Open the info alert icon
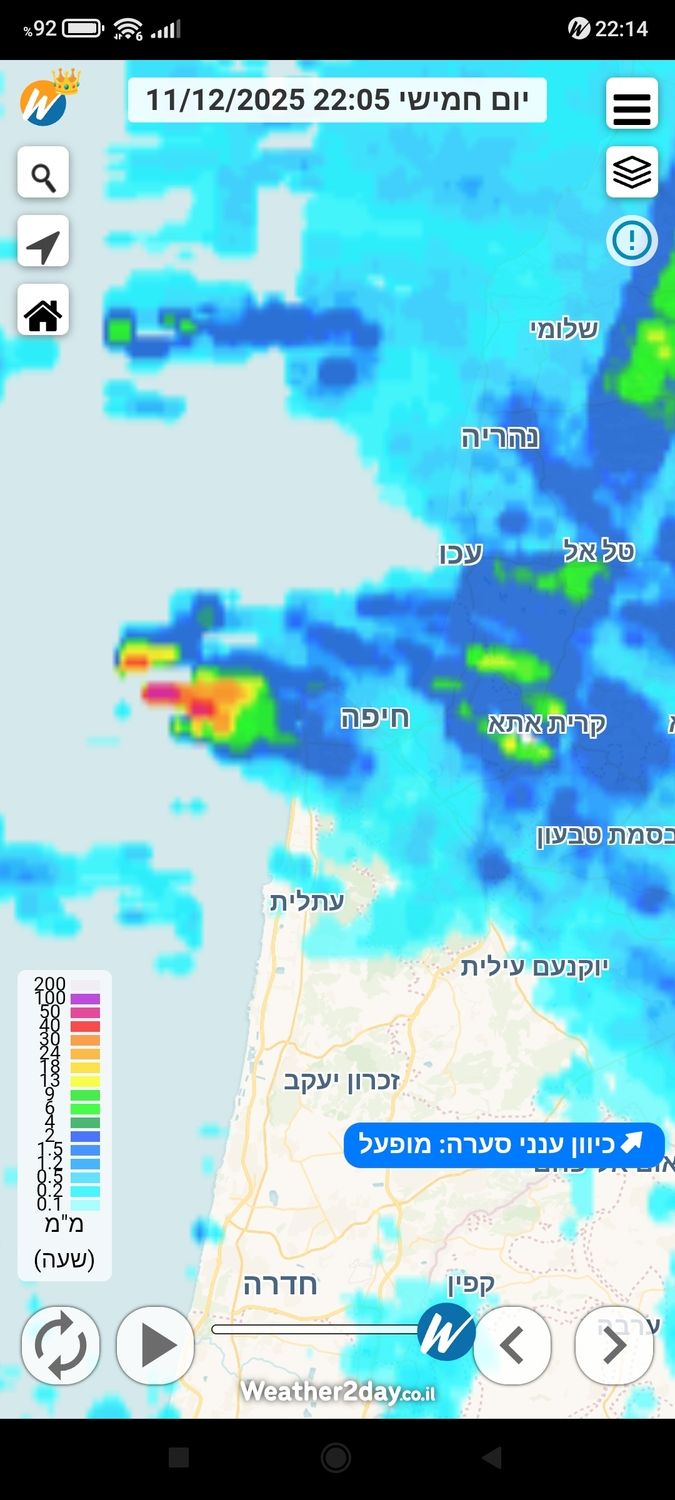 pyautogui.click(x=631, y=240)
